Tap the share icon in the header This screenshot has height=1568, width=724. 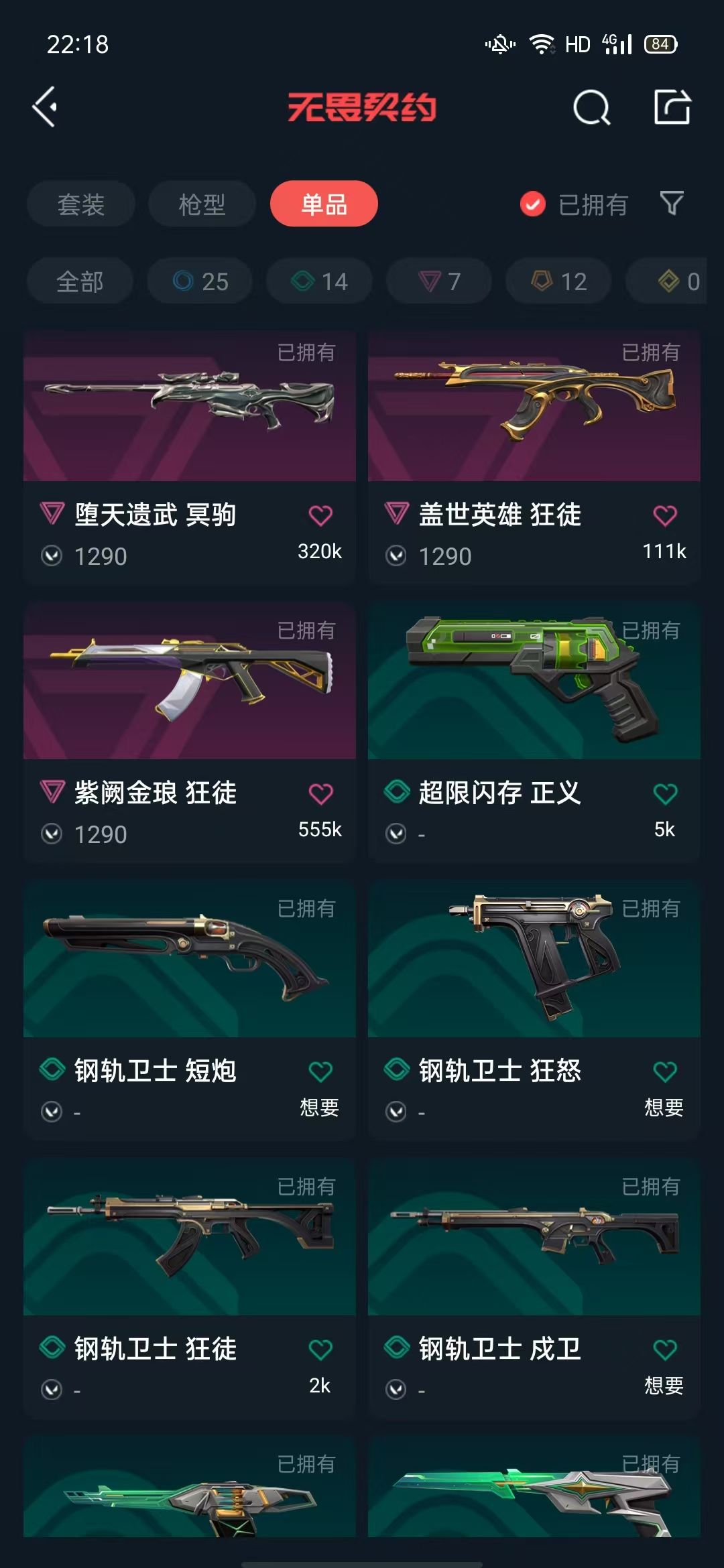click(x=672, y=107)
